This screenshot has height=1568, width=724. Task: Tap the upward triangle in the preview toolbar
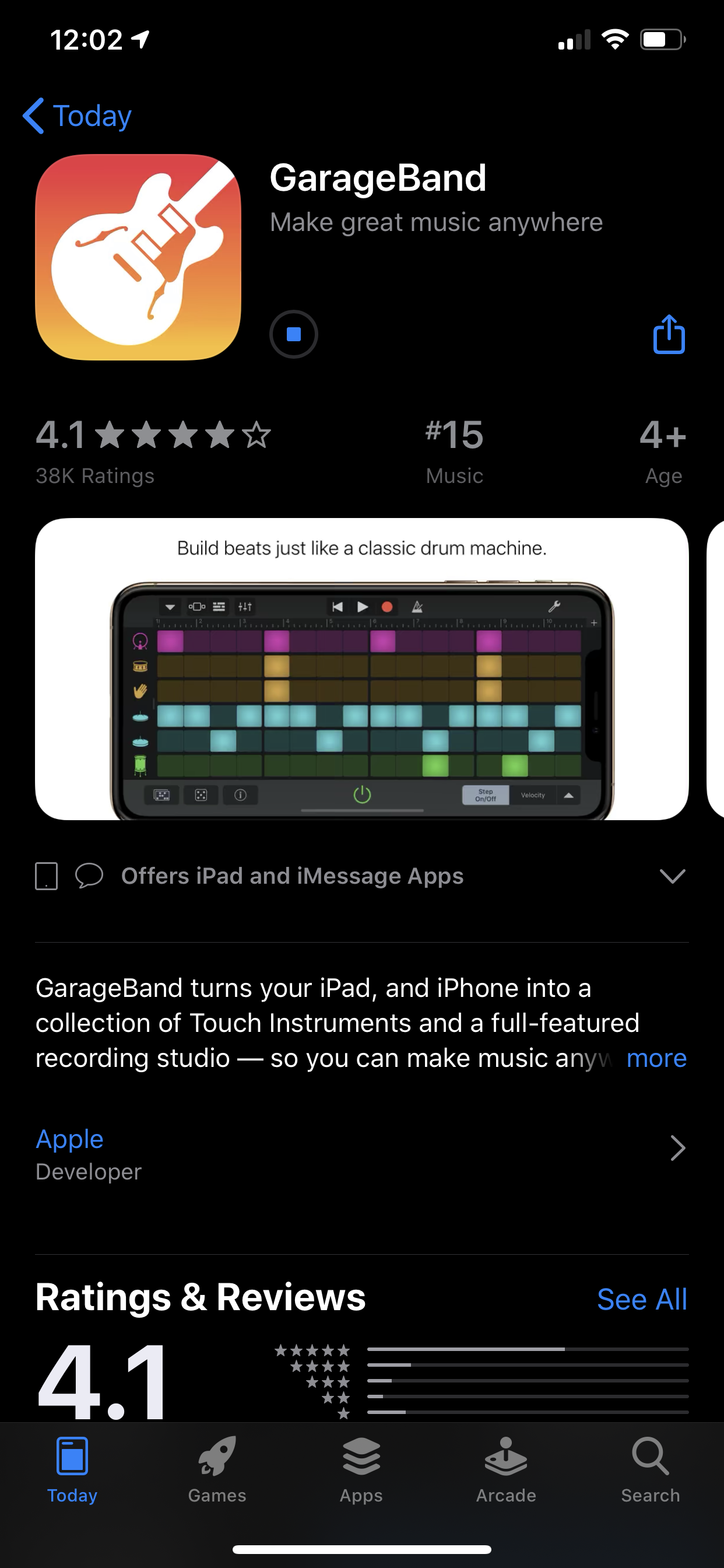[x=570, y=794]
